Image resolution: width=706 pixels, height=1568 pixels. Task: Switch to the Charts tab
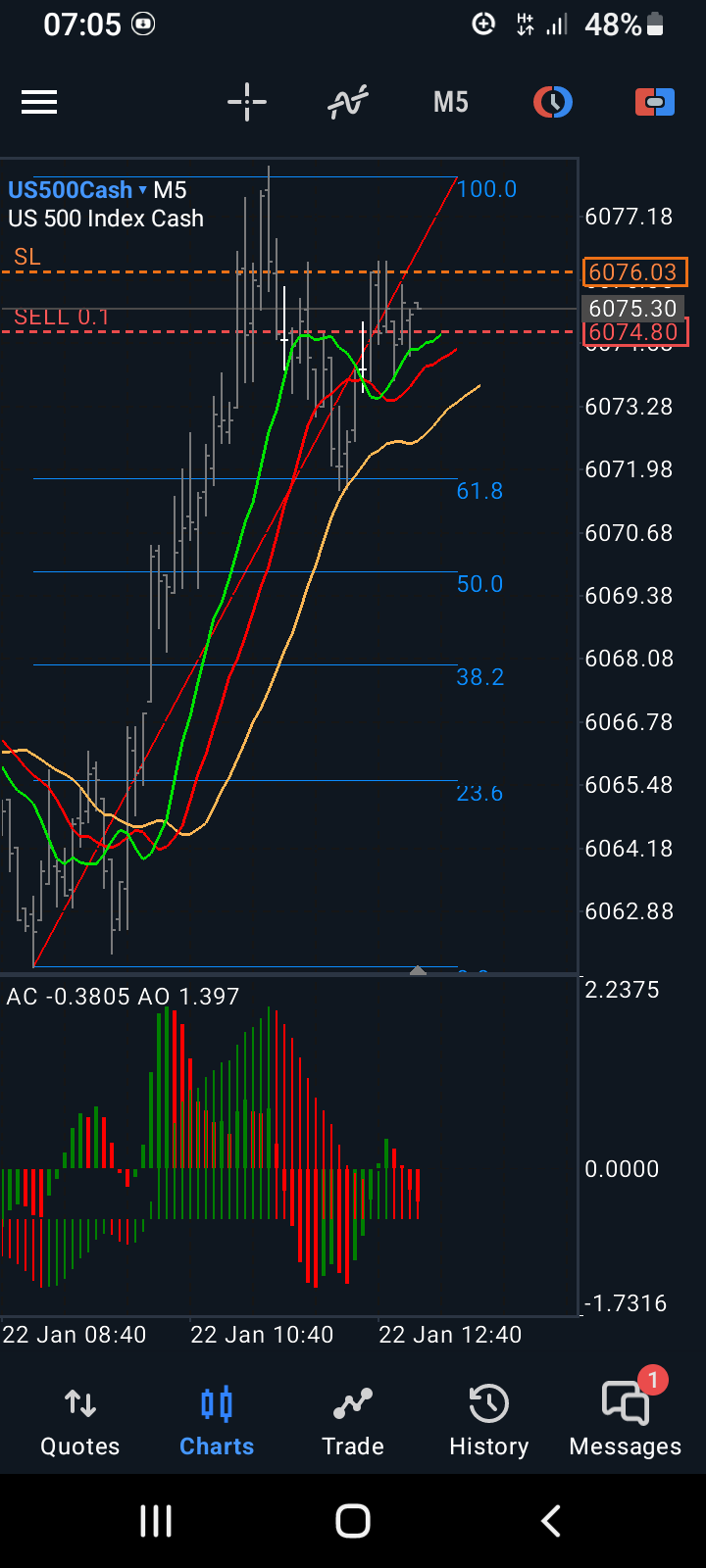217,1422
